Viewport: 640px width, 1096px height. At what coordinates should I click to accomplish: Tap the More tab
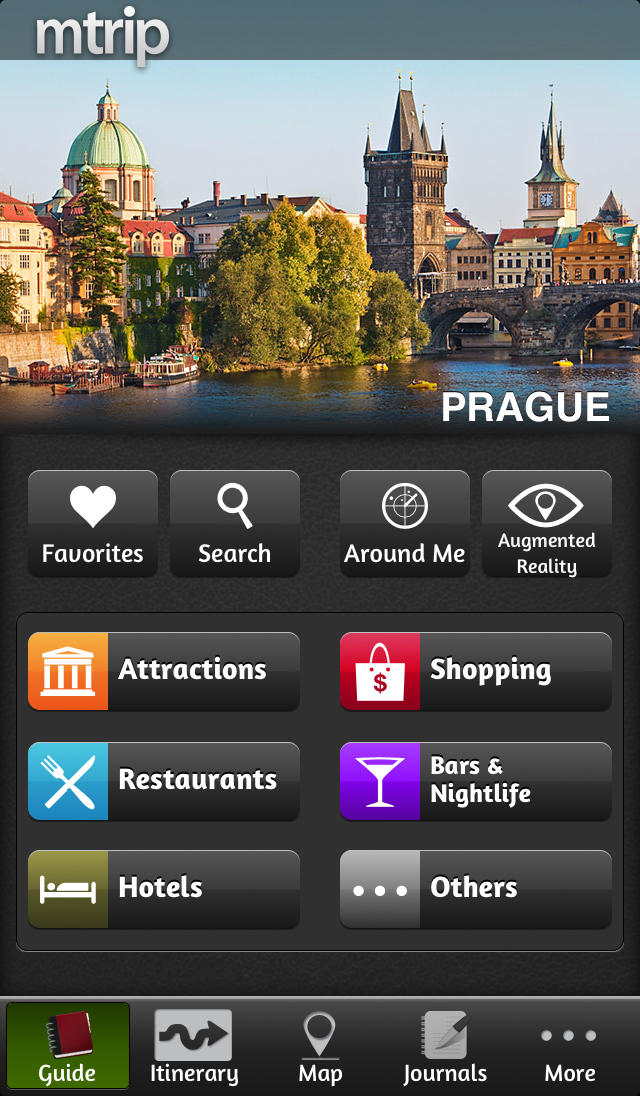(x=570, y=1046)
